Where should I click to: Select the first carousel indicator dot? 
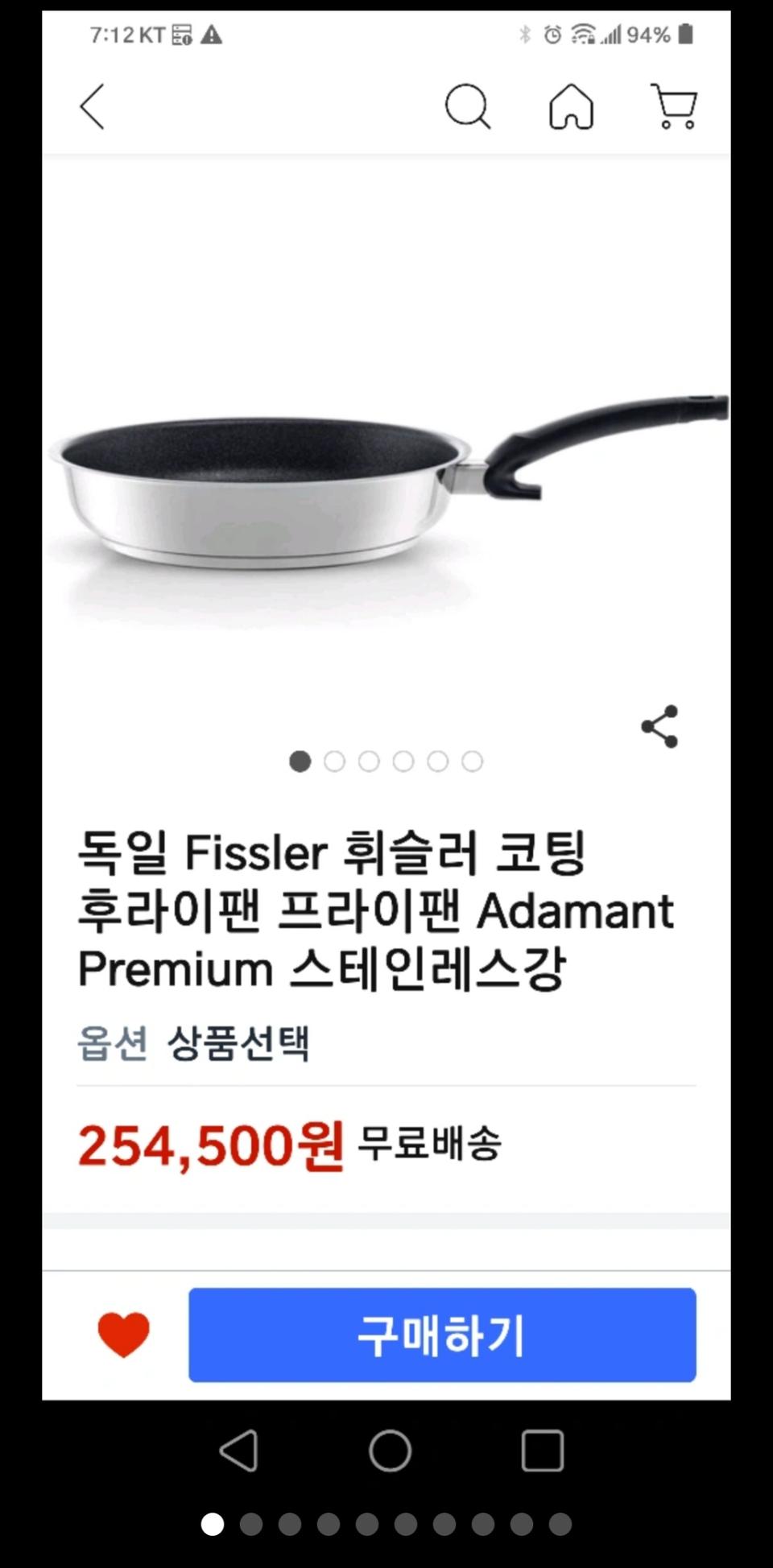(300, 761)
